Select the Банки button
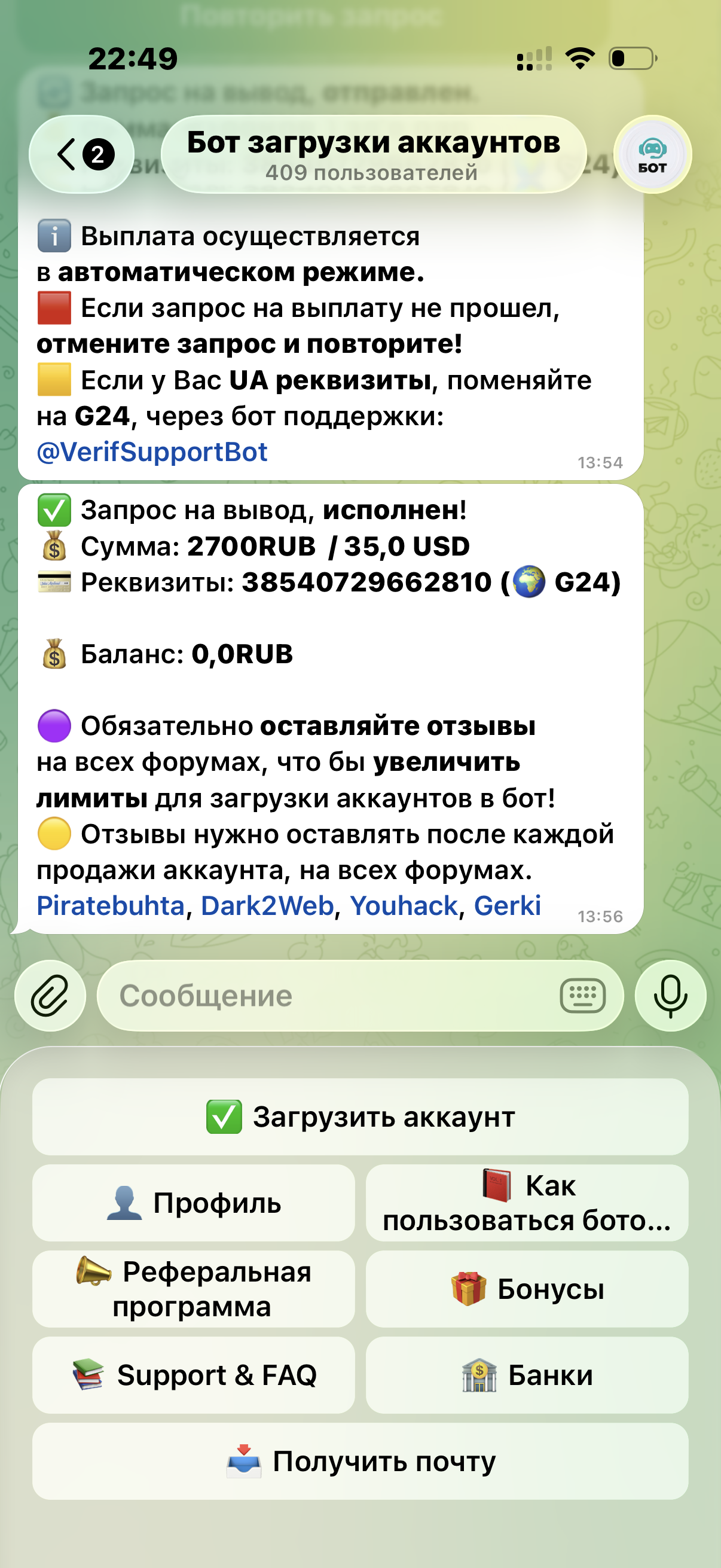The height and width of the screenshot is (1568, 721). (527, 1375)
